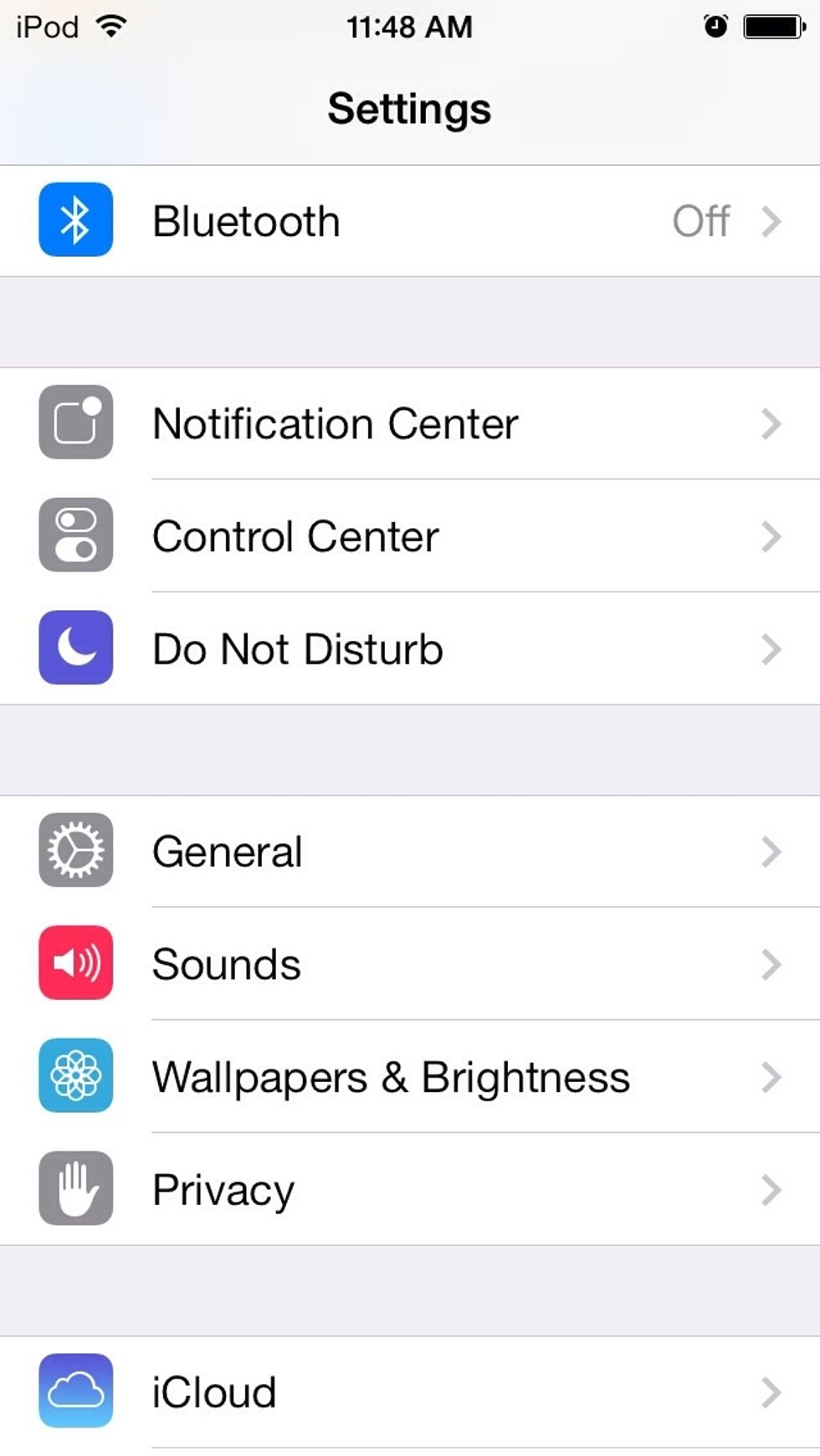Tap the red Sounds speaker icon
This screenshot has width=820, height=1456.
coord(75,964)
